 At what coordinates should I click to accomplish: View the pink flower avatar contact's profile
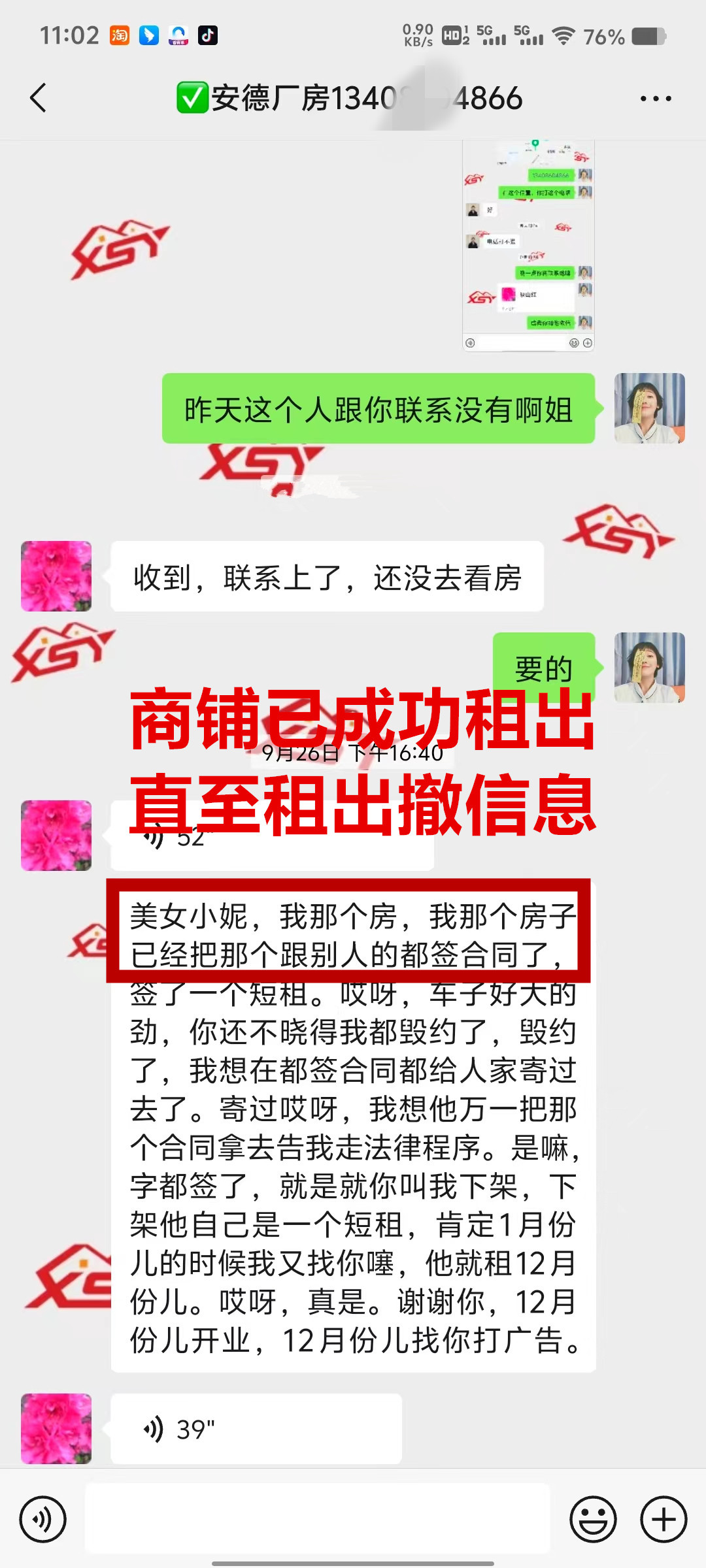pos(56,576)
